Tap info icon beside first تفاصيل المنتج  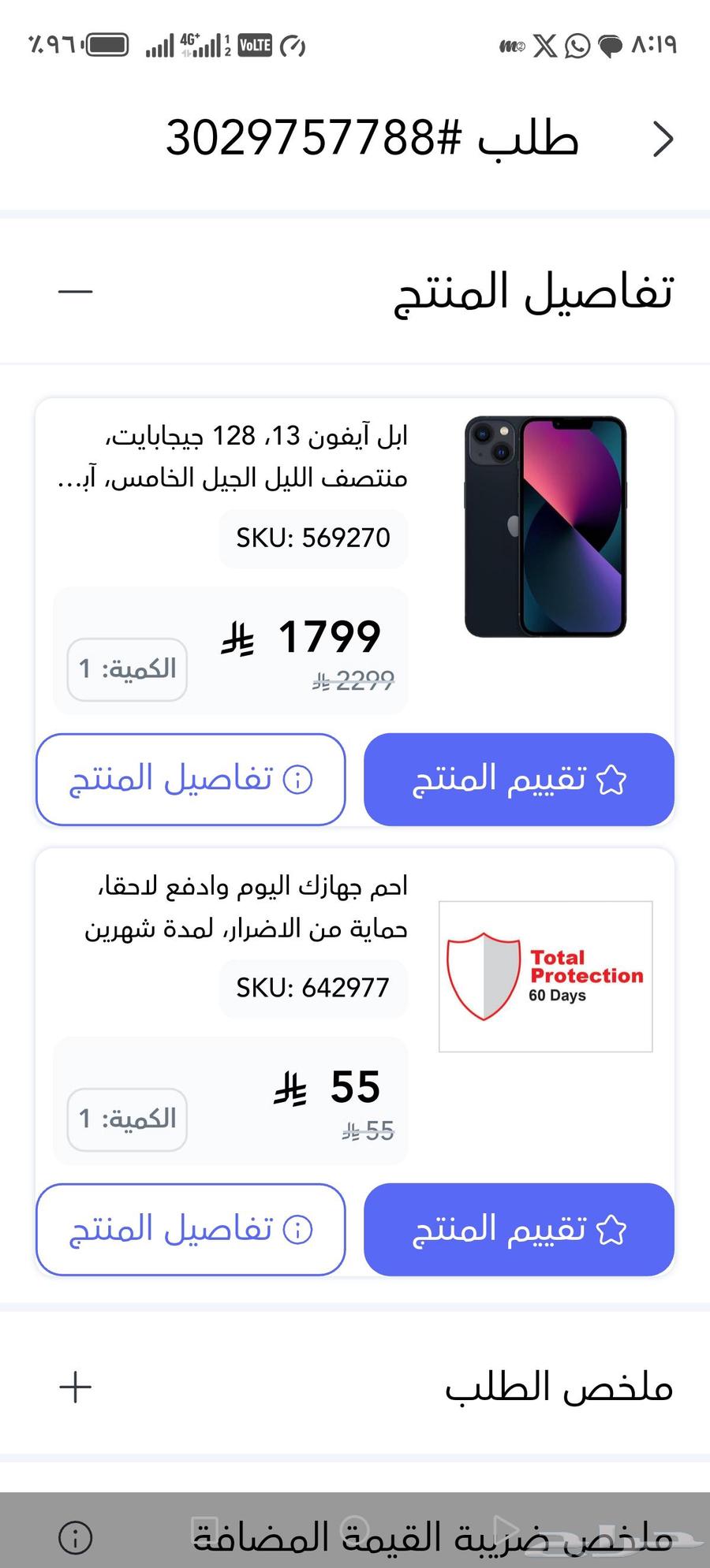tap(296, 779)
